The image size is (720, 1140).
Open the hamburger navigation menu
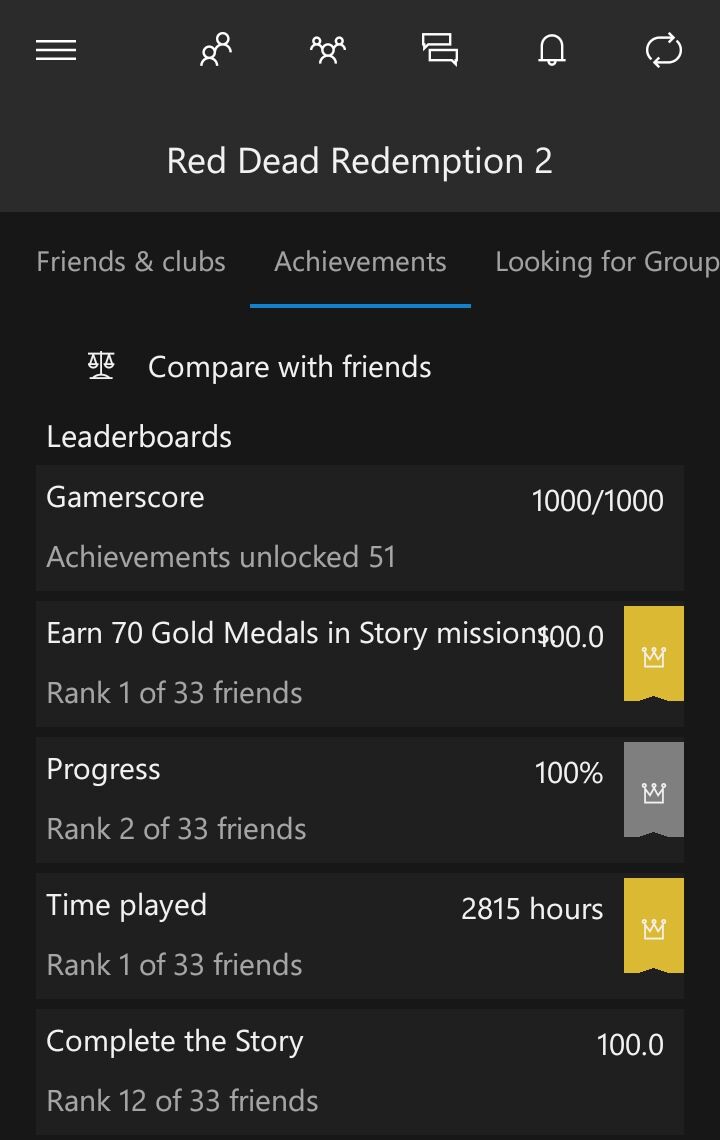(56, 50)
